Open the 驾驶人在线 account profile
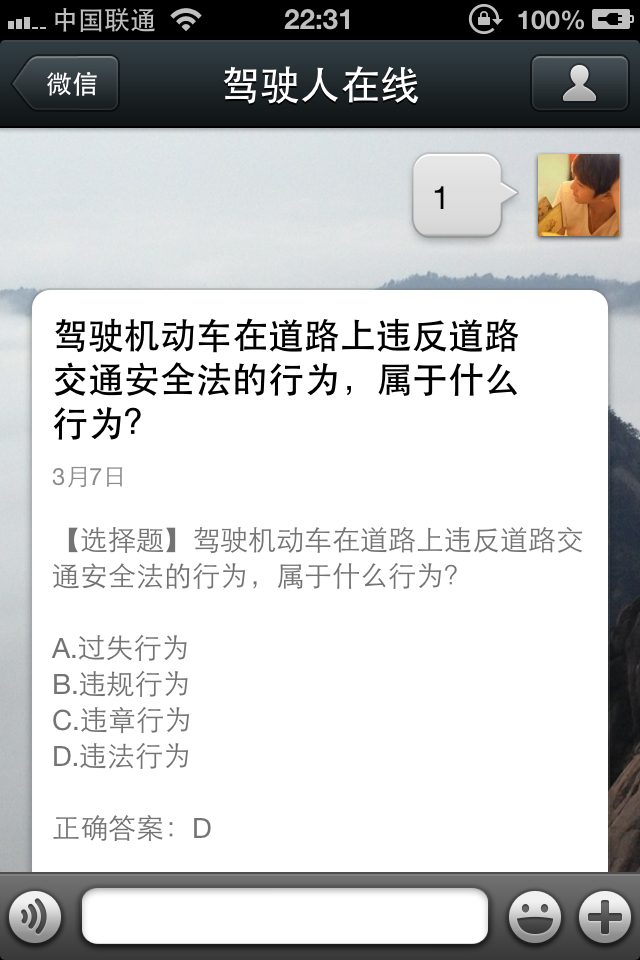This screenshot has height=960, width=640. (579, 83)
